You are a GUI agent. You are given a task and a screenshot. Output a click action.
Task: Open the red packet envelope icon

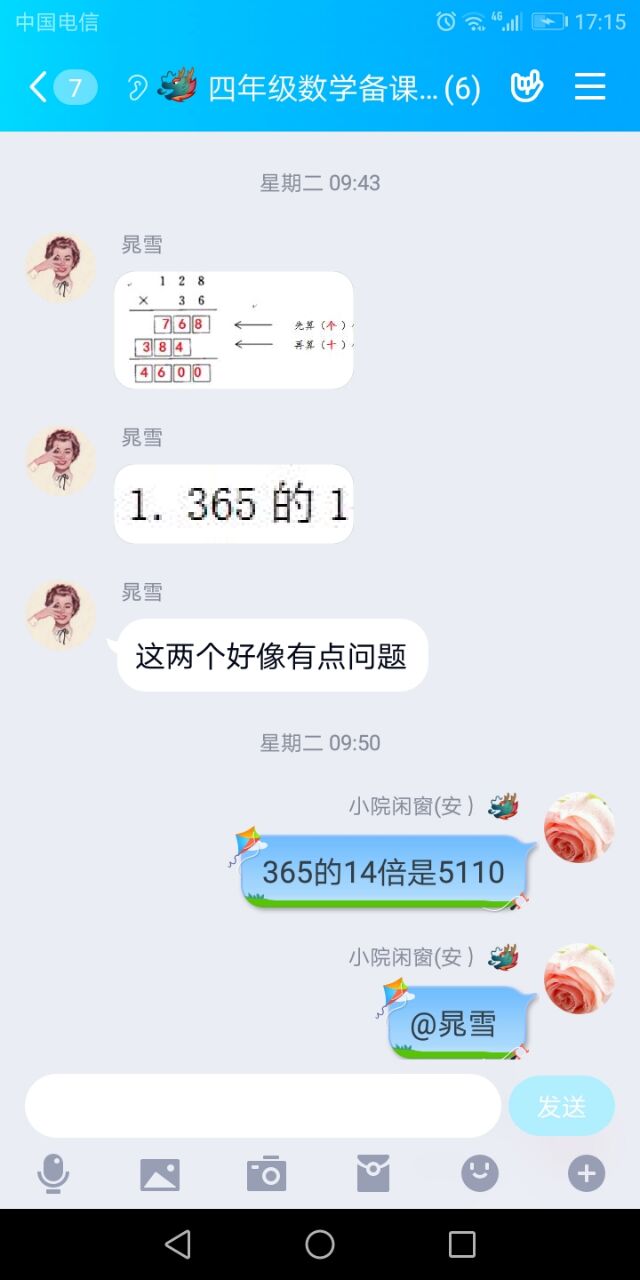[373, 1173]
